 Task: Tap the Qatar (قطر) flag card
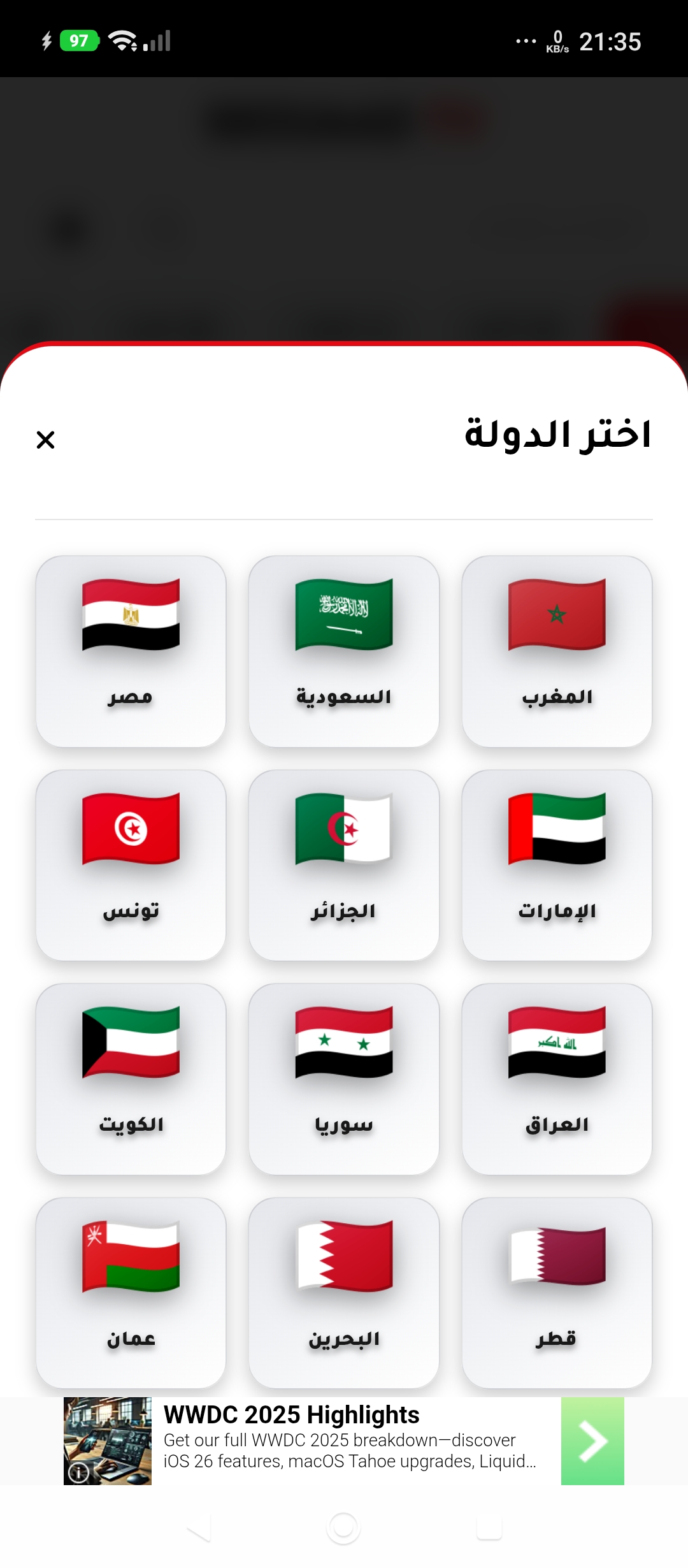coord(557,1292)
